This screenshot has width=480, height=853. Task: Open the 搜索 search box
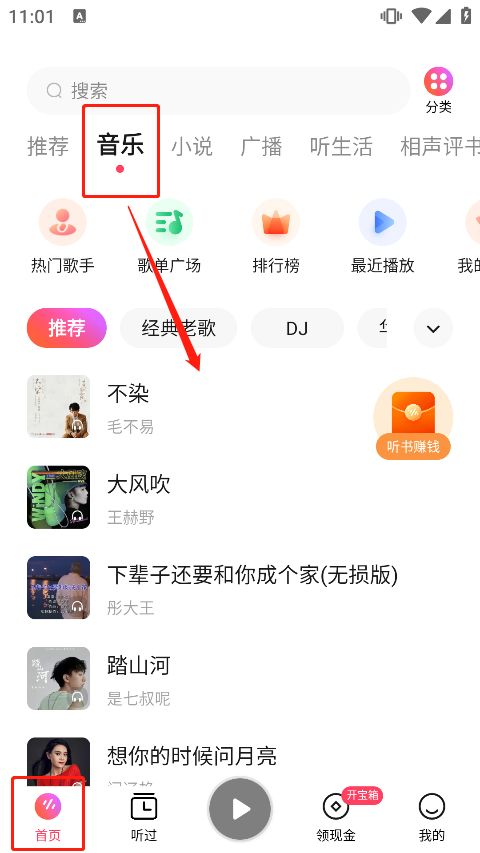point(218,90)
